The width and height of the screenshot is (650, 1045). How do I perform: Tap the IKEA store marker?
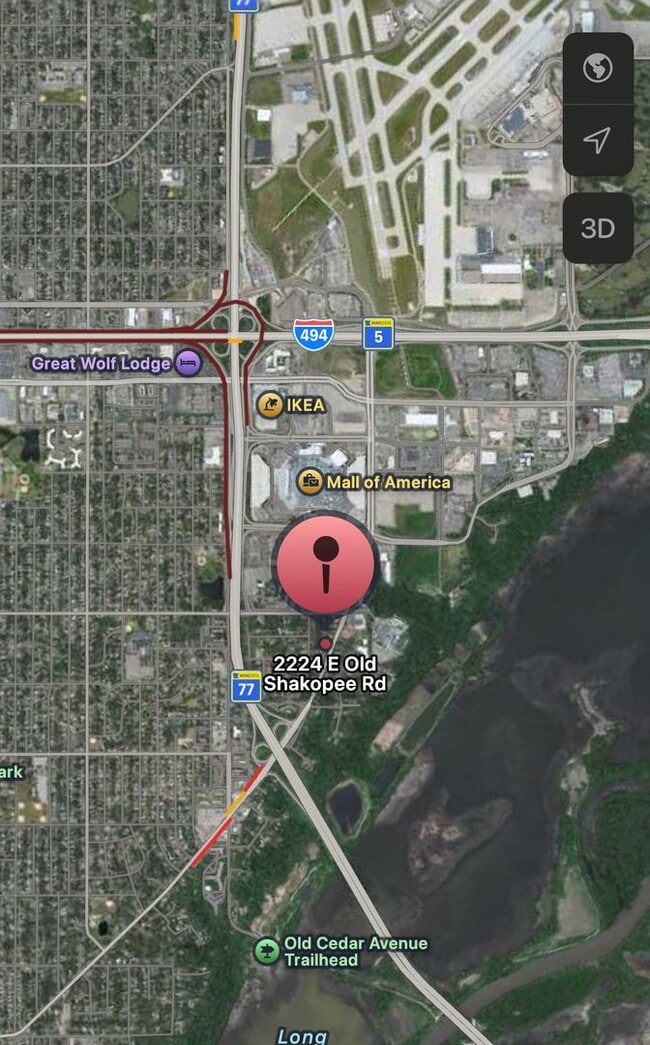click(x=270, y=404)
